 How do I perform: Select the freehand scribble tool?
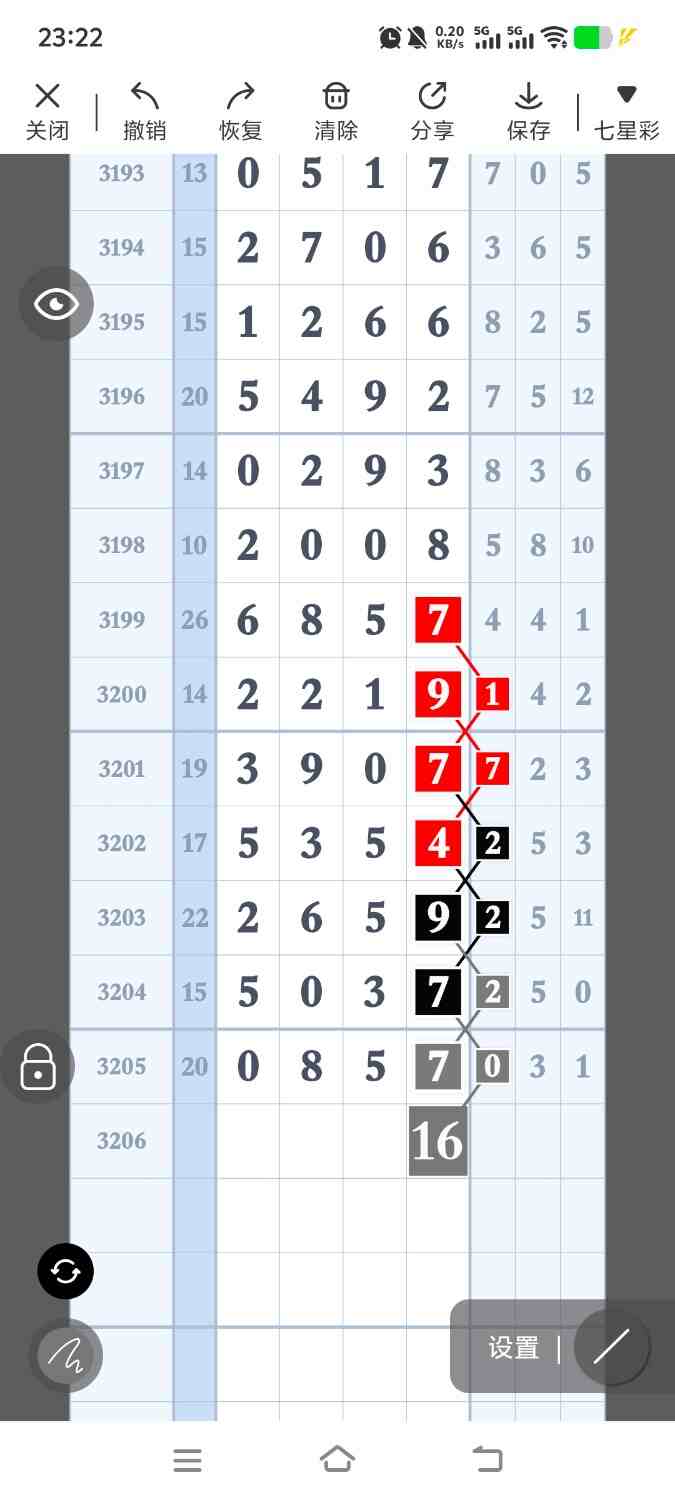coord(65,1356)
